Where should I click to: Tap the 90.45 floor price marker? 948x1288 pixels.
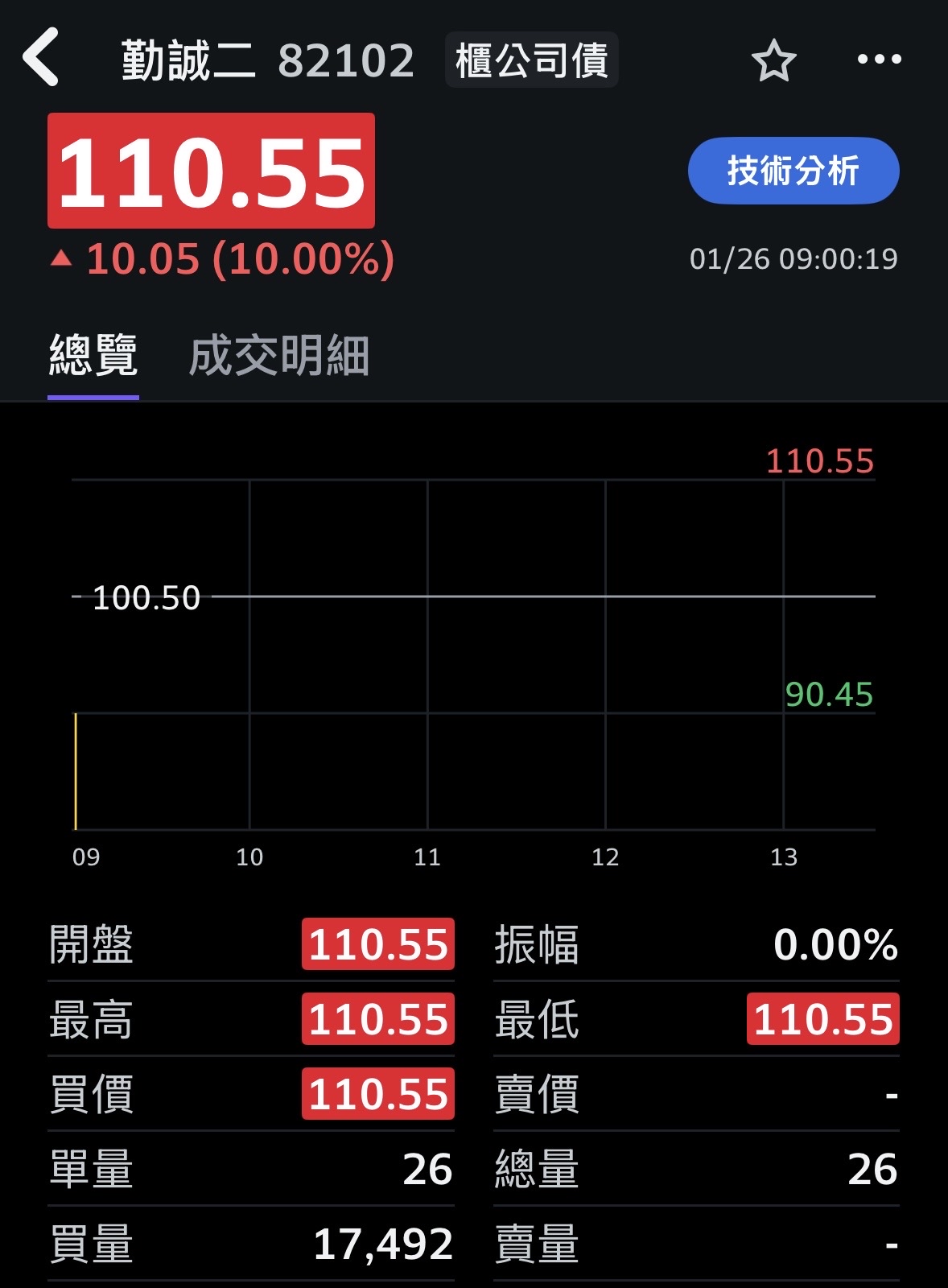pyautogui.click(x=829, y=694)
